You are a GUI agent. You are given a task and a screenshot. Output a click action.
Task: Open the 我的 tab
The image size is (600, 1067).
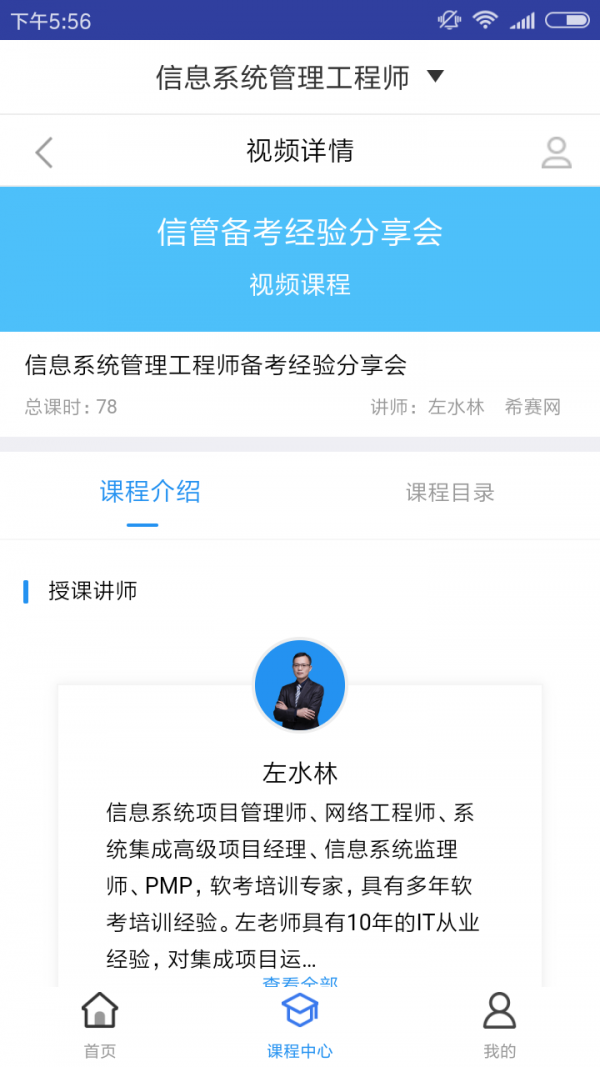point(500,1026)
